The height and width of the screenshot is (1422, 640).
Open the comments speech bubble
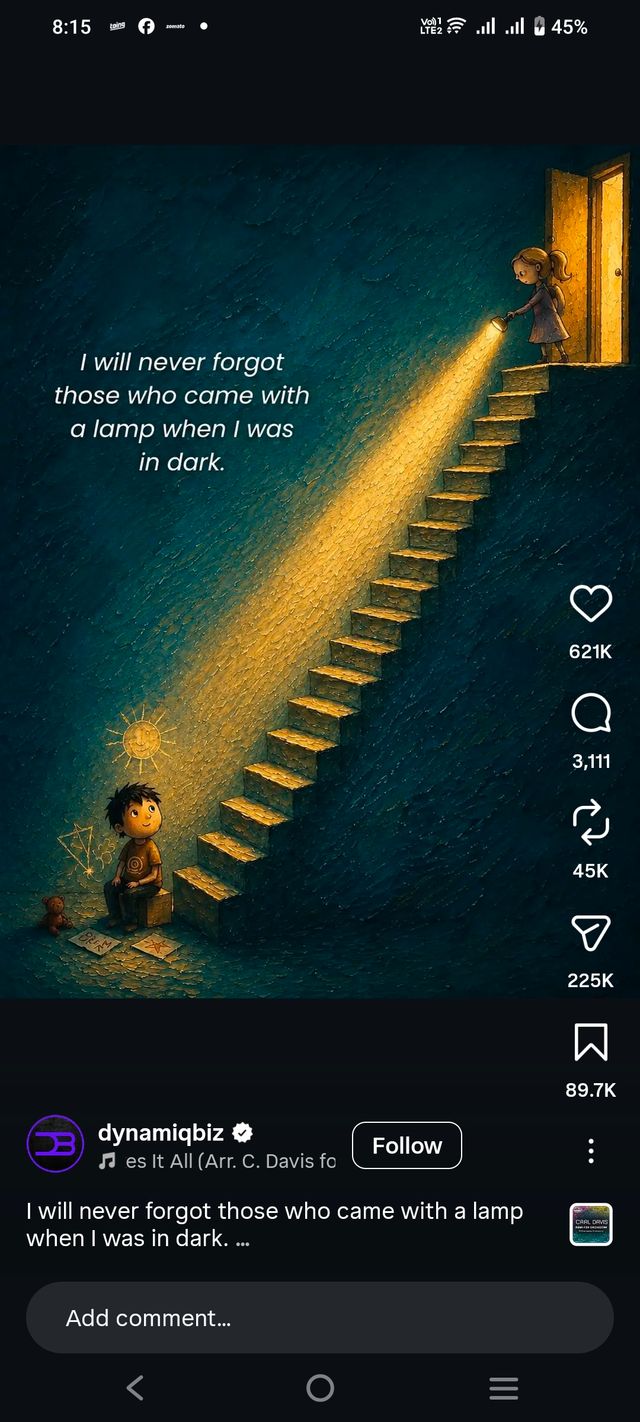click(590, 714)
